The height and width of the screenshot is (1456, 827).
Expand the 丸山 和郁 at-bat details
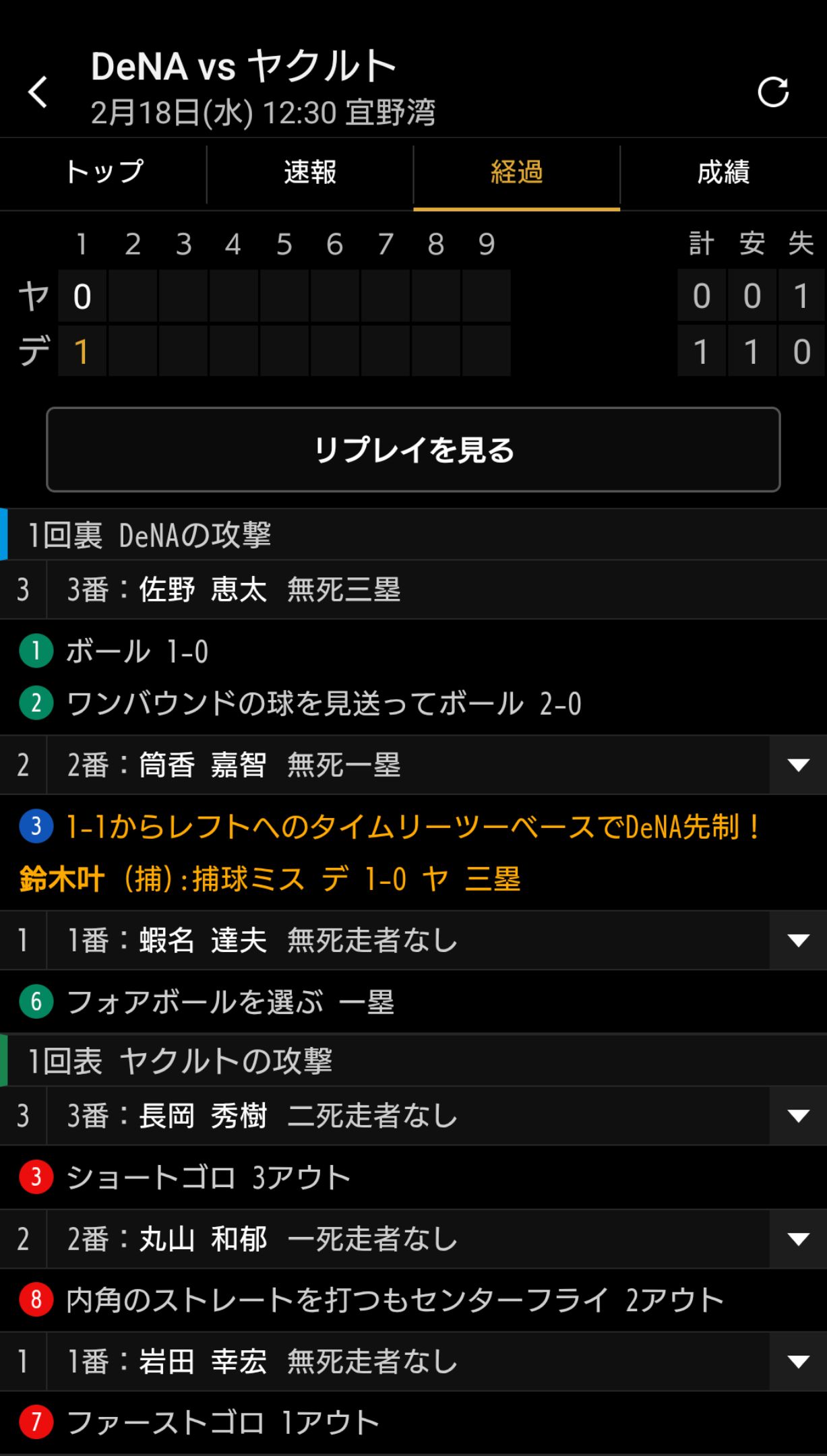[x=798, y=1239]
